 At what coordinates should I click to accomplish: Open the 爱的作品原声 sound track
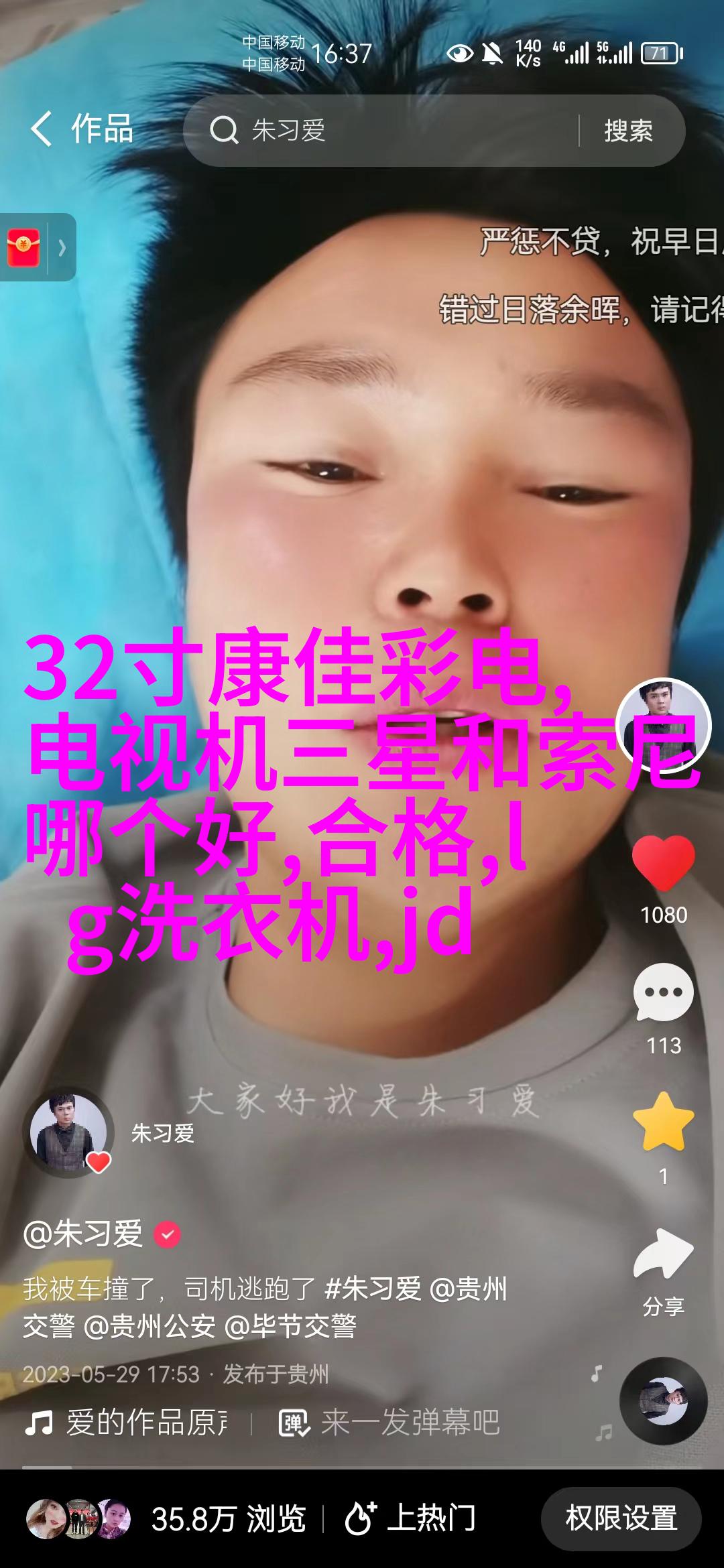(x=127, y=1422)
